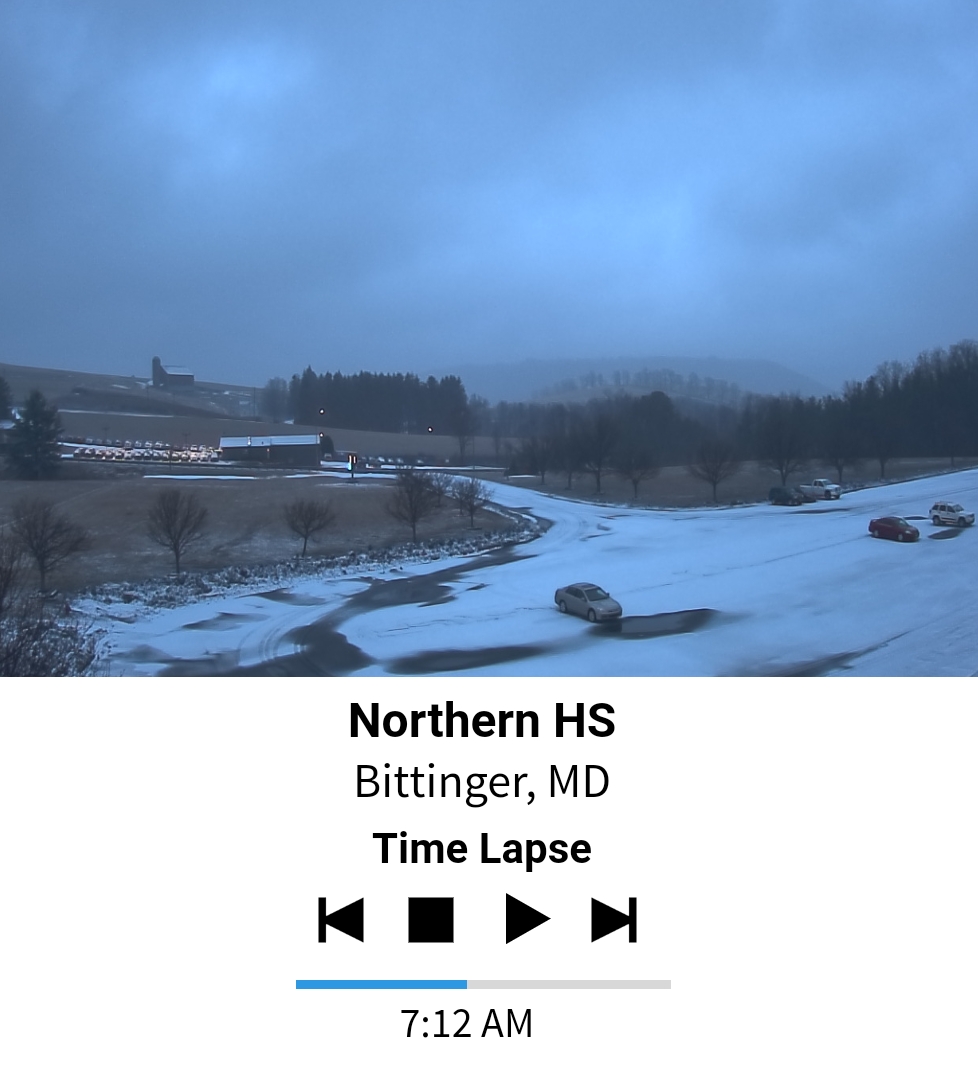
Task: Skip to the first time lapse frame
Action: coord(341,919)
